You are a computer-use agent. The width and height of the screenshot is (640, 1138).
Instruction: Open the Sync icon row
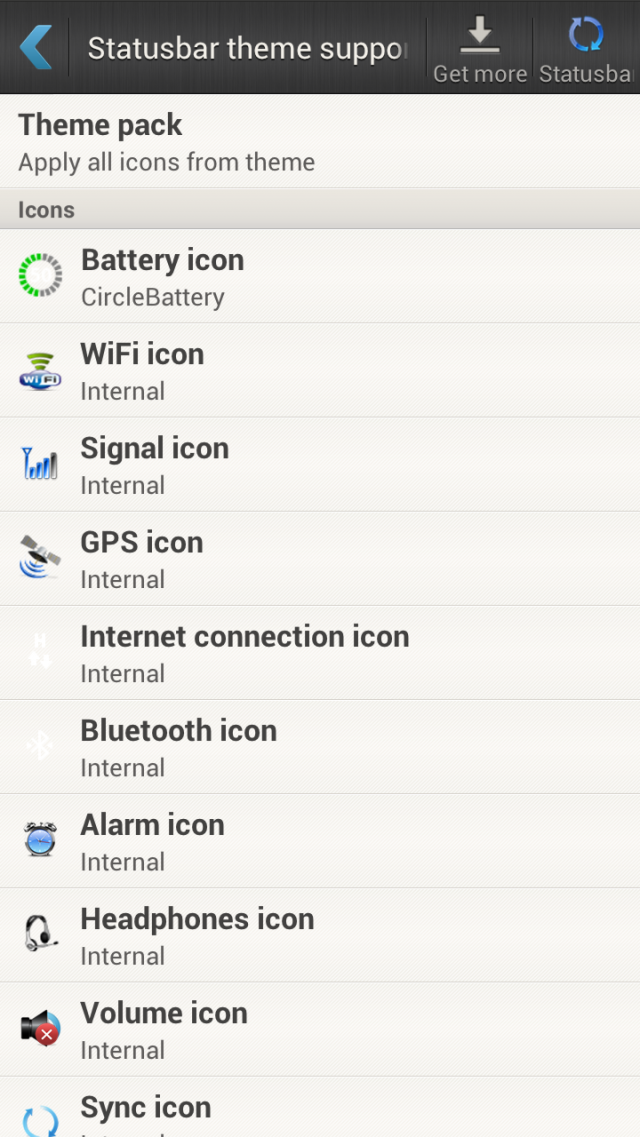click(320, 1108)
